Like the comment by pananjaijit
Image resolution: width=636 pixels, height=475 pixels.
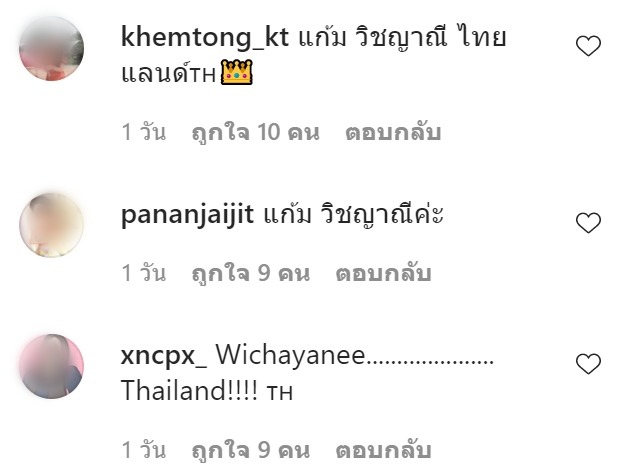coord(589,223)
